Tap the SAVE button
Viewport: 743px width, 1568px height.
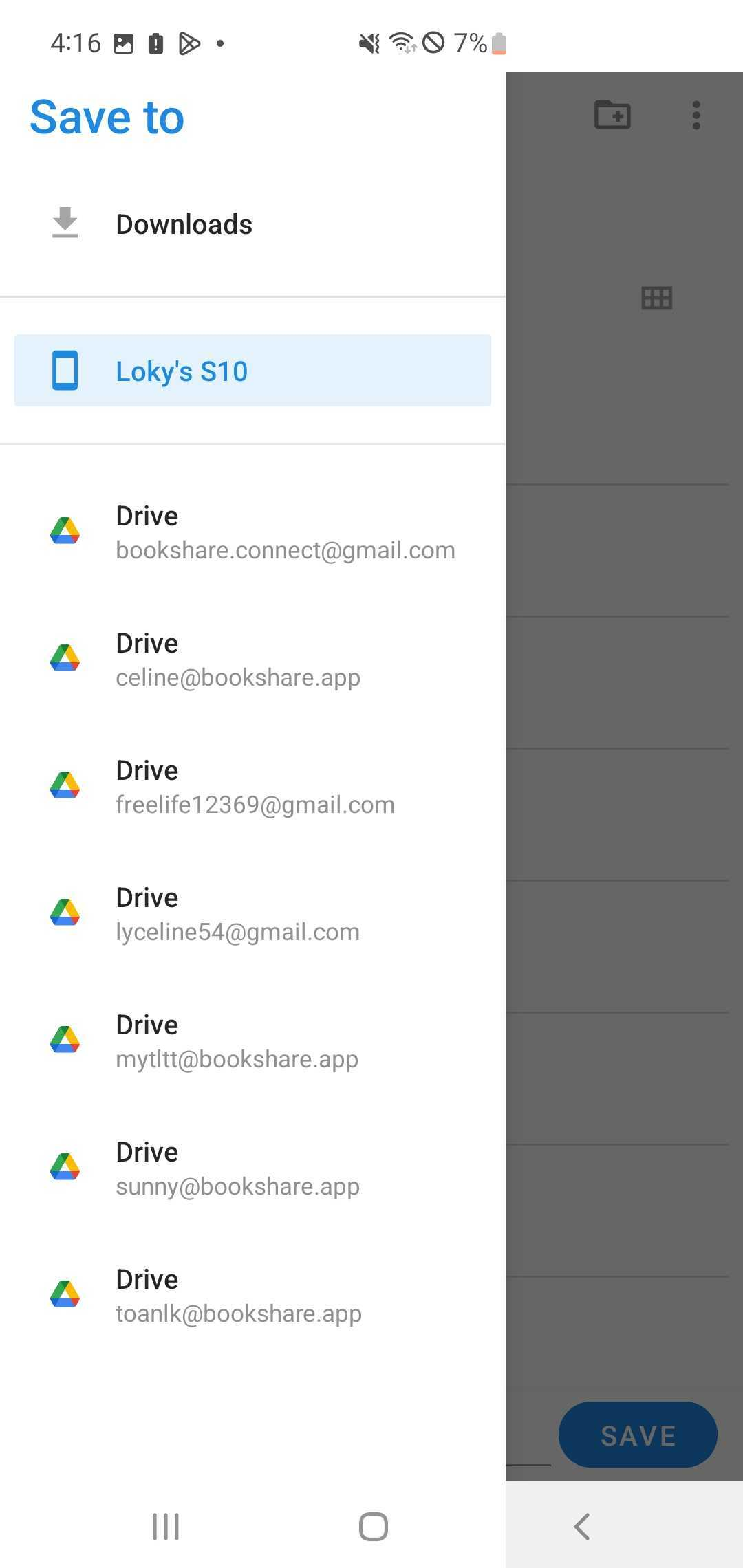click(x=638, y=1435)
